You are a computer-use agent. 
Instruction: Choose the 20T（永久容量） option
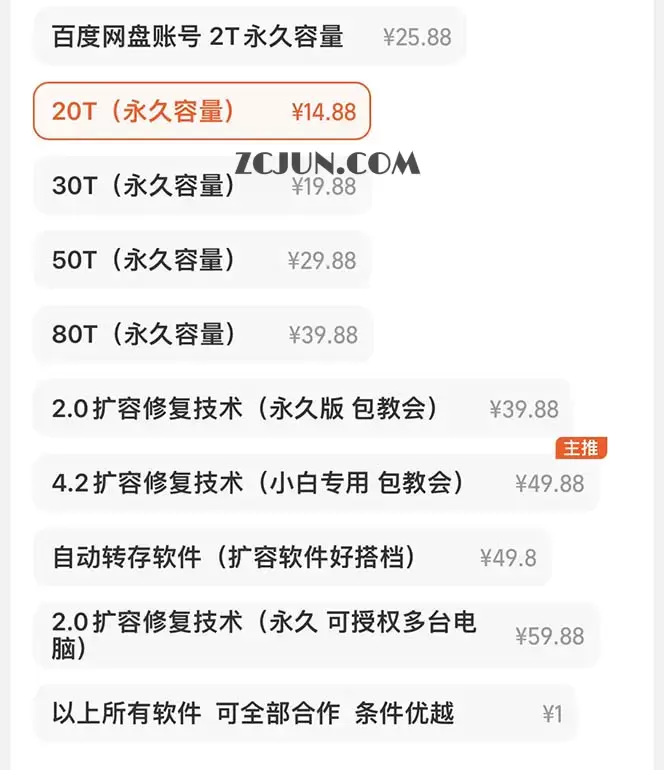click(202, 111)
